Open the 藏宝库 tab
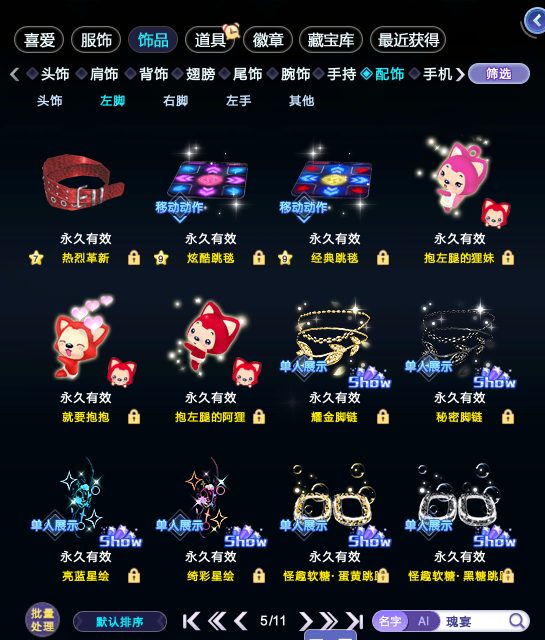The width and height of the screenshot is (545, 640). tap(331, 40)
